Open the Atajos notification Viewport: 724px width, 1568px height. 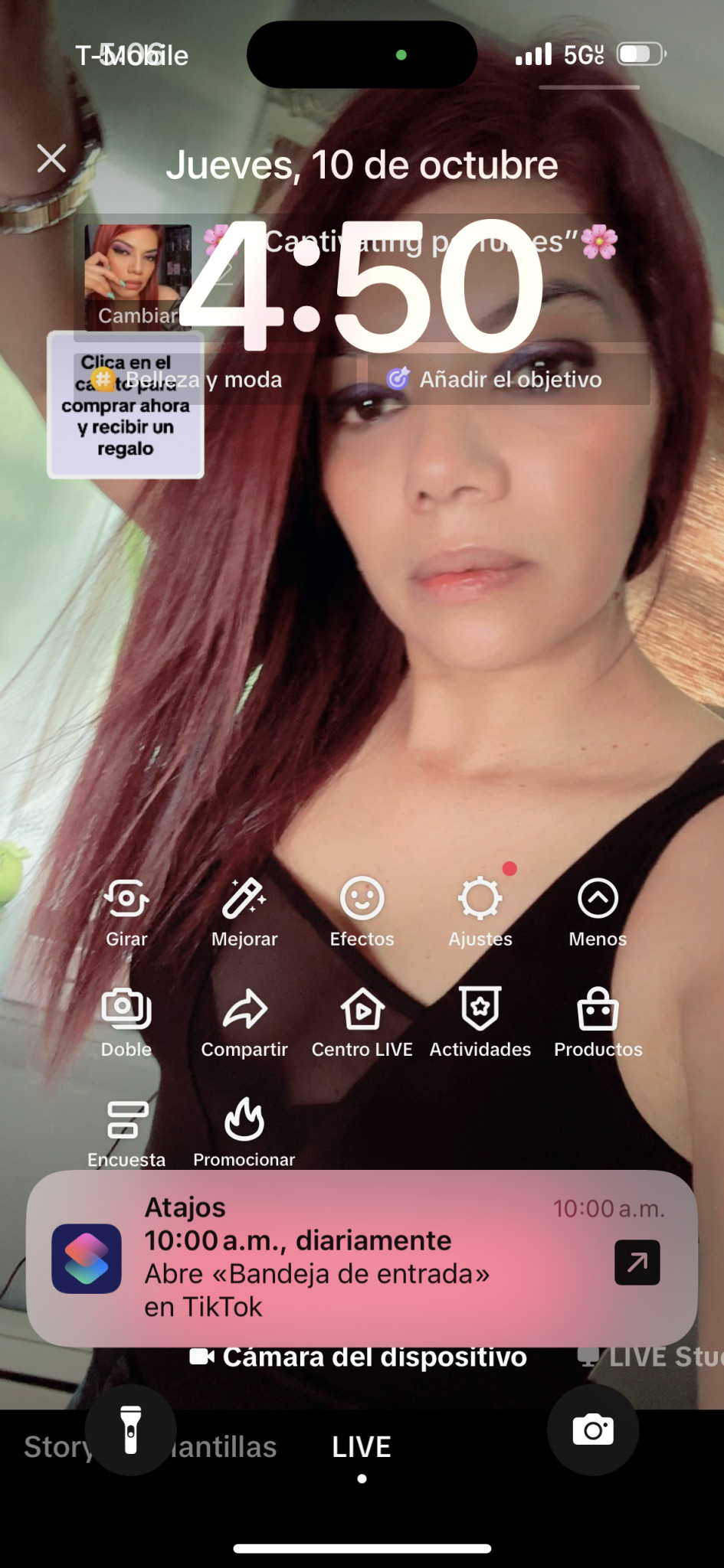coord(362,1257)
